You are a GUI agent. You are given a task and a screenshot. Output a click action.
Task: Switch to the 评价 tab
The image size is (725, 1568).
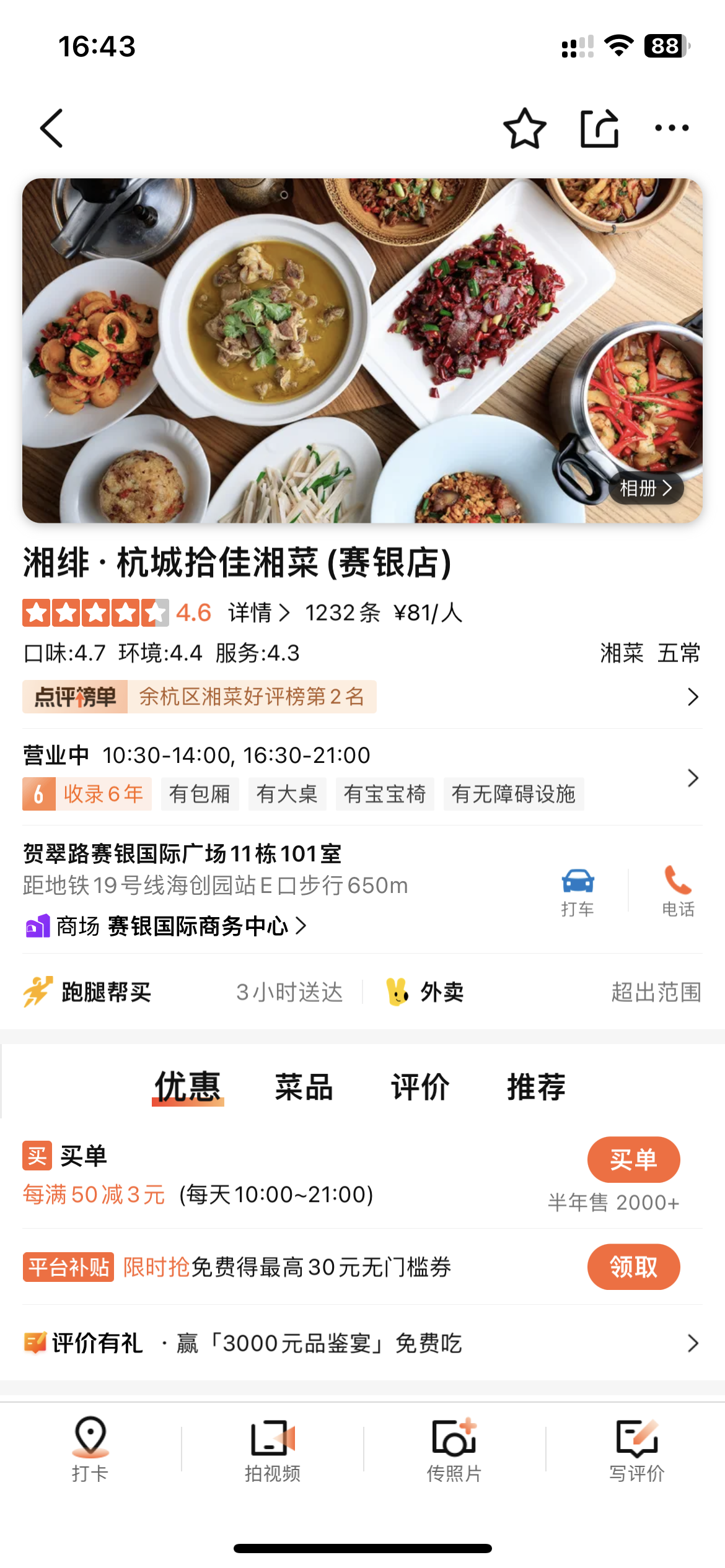coord(420,1087)
